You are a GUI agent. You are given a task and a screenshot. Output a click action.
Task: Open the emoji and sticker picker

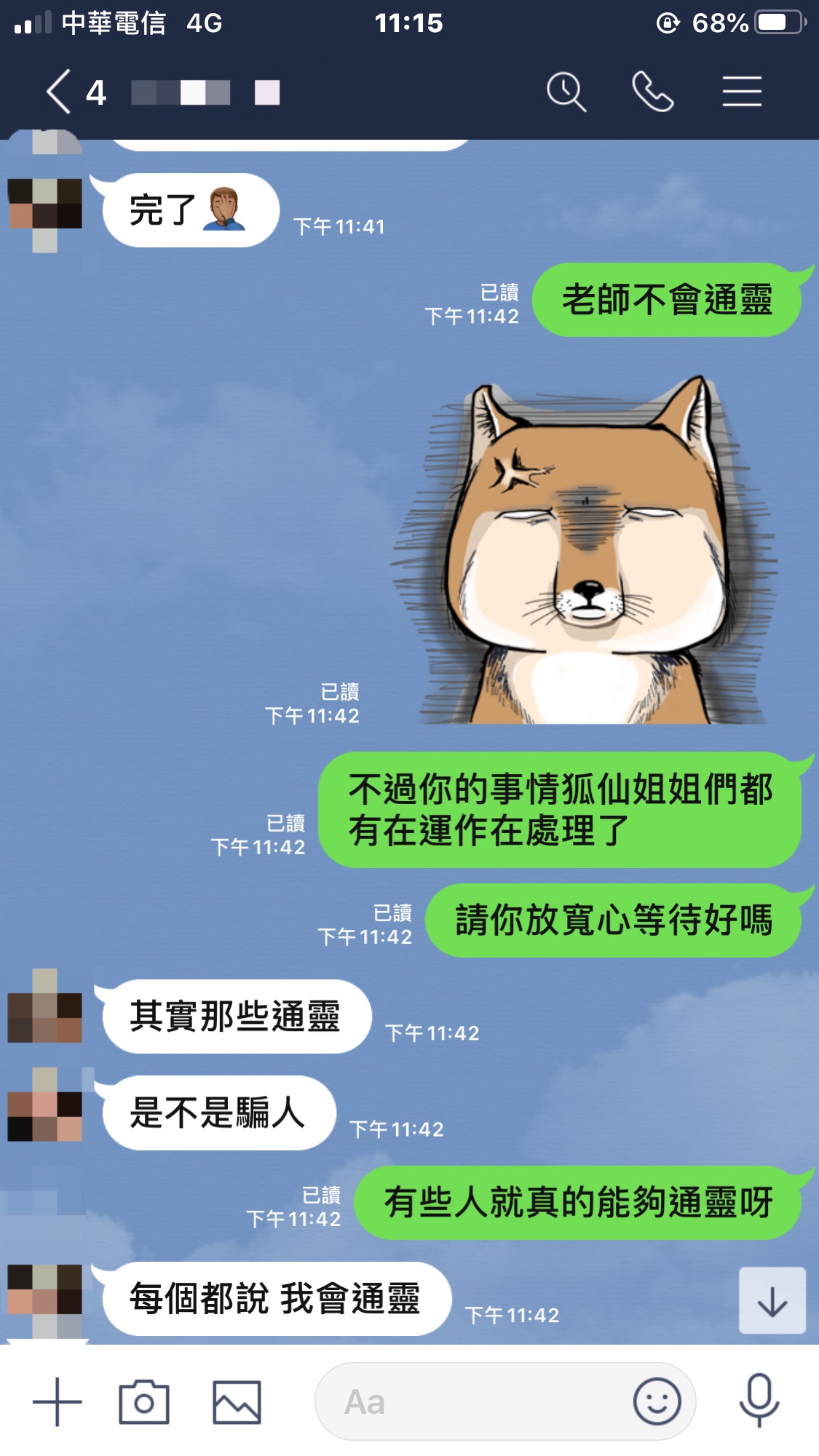pos(657,1401)
